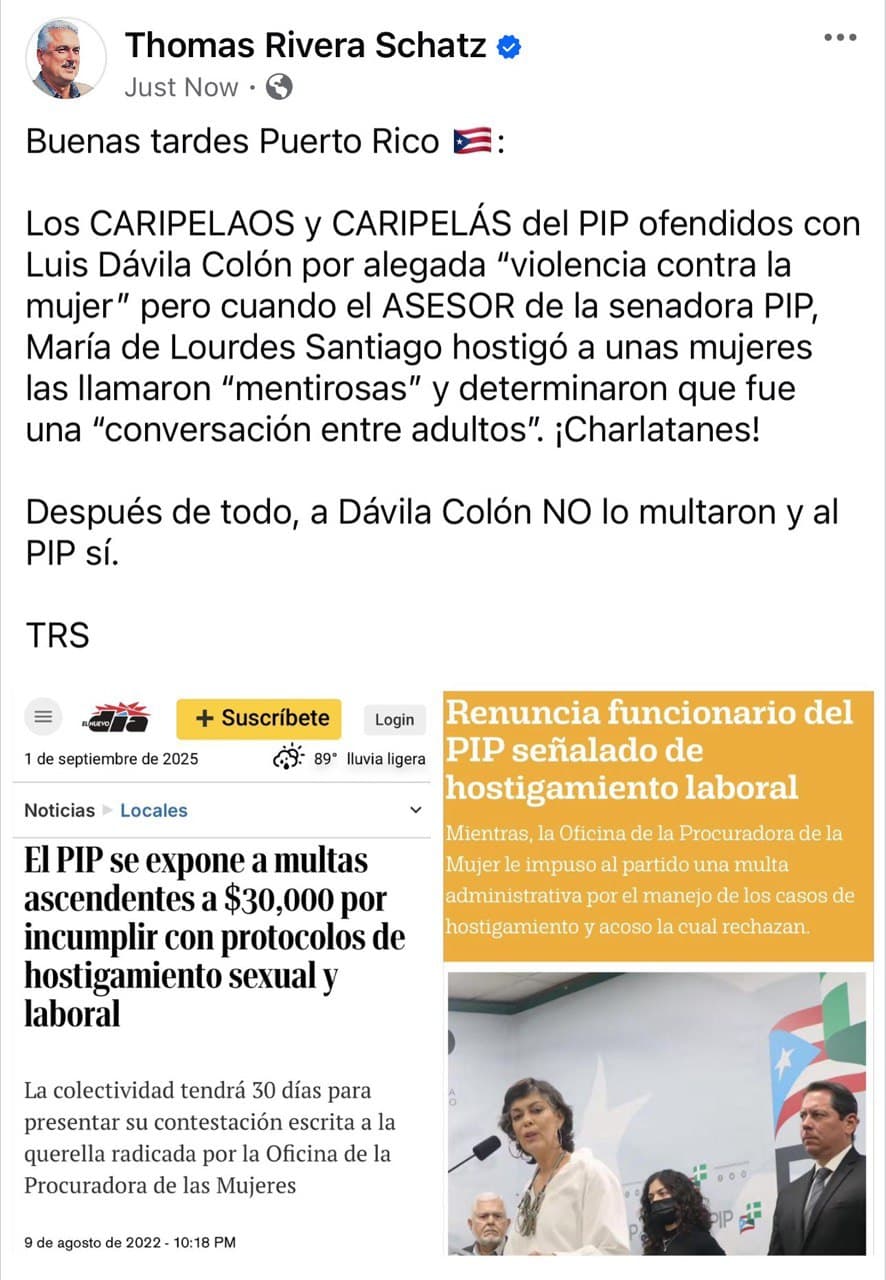886x1280 pixels.
Task: View Thomas Rivera Schatz's profile picture
Action: click(65, 59)
